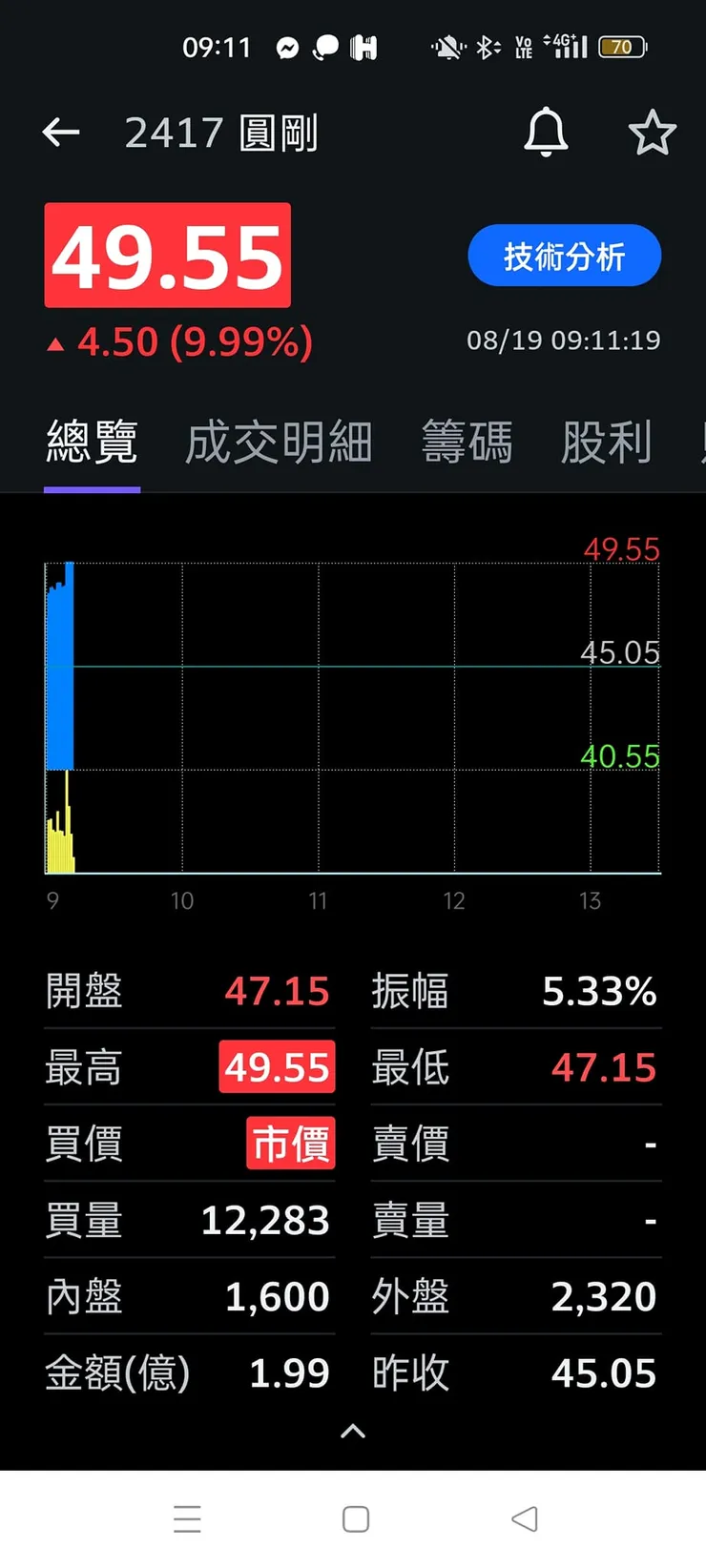
Task: Collapse the detail panel with the chevron
Action: coord(352,1431)
